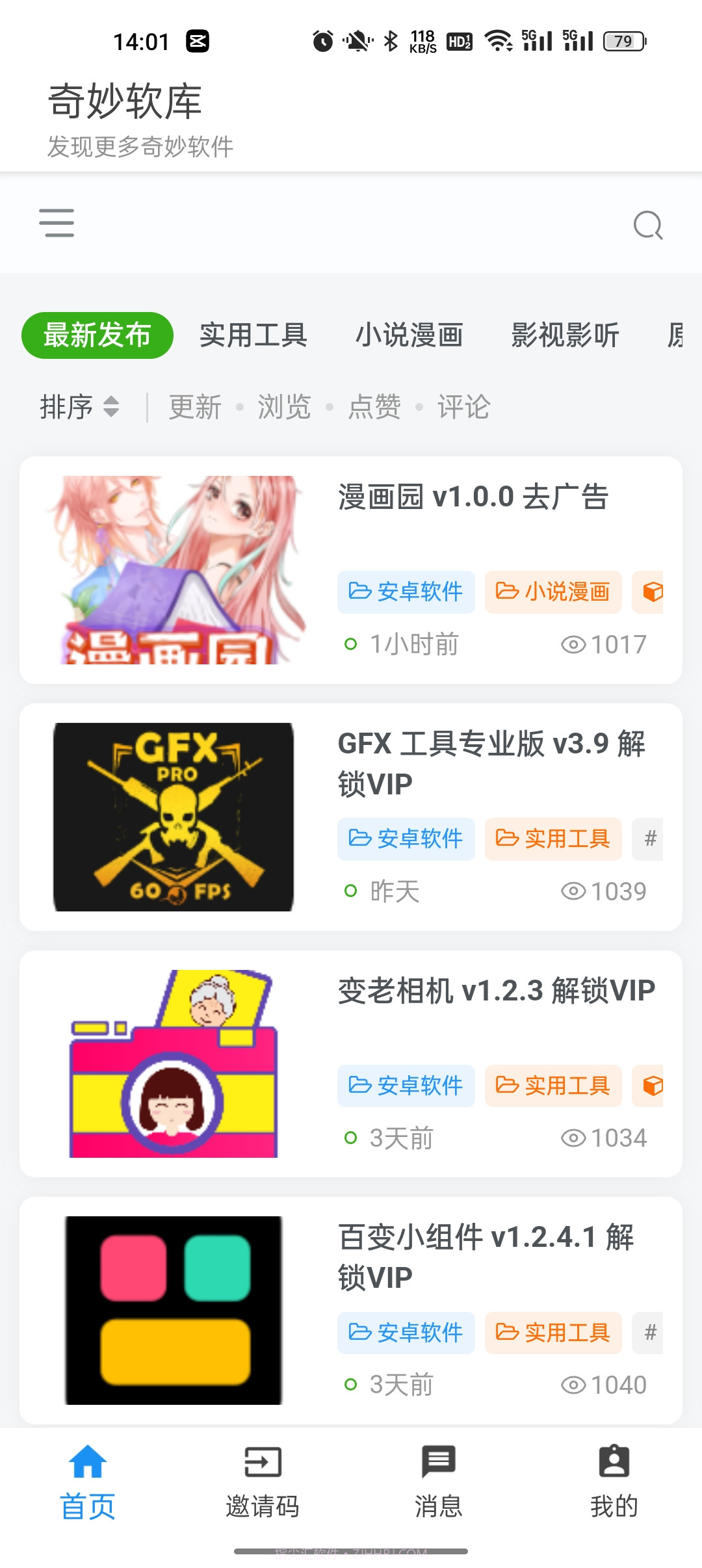Image resolution: width=702 pixels, height=1568 pixels.
Task: Open 变老相机 thumbnail image
Action: pos(172,1066)
